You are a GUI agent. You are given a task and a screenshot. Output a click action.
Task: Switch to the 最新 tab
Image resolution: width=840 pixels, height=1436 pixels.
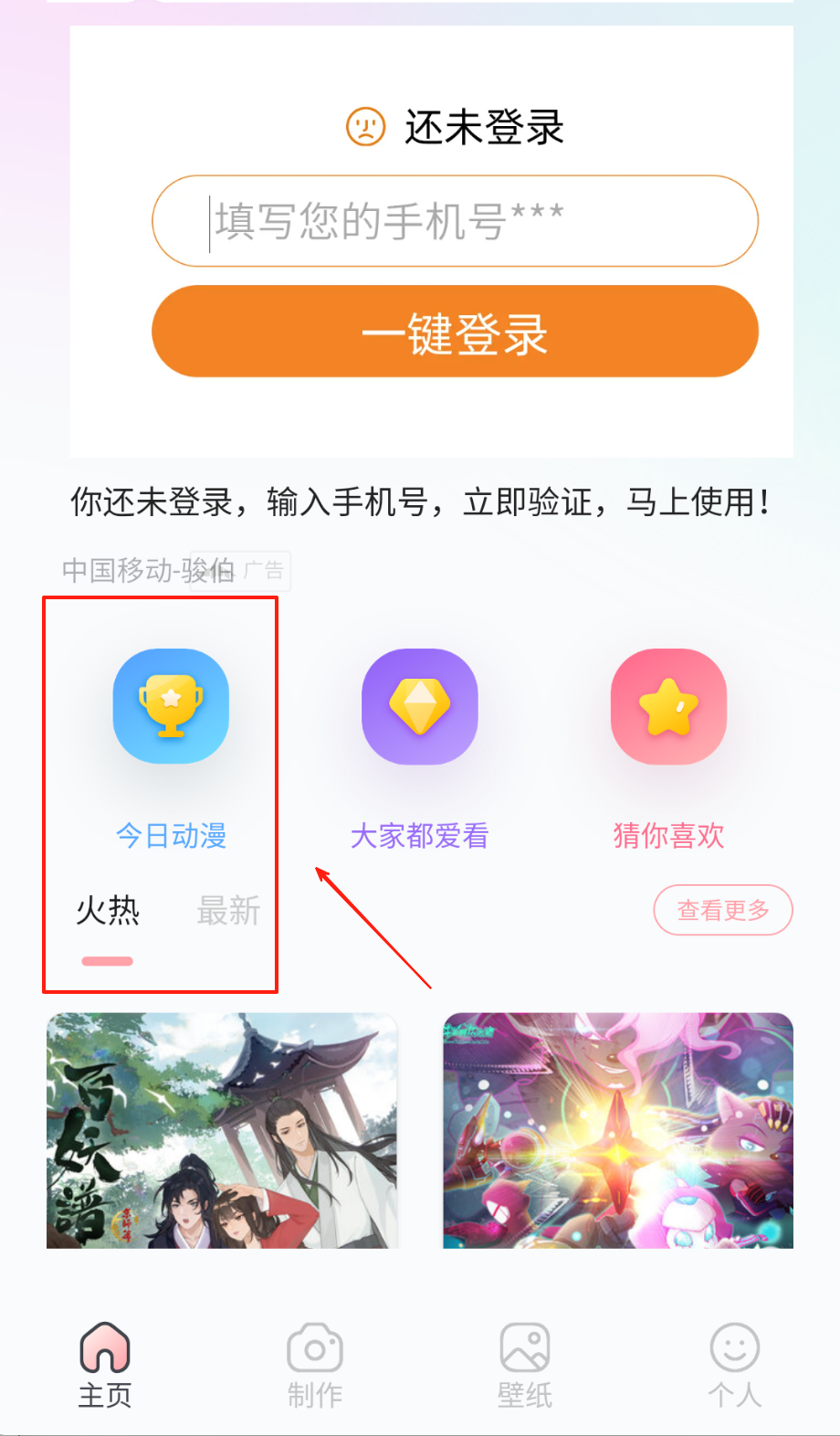[x=228, y=911]
